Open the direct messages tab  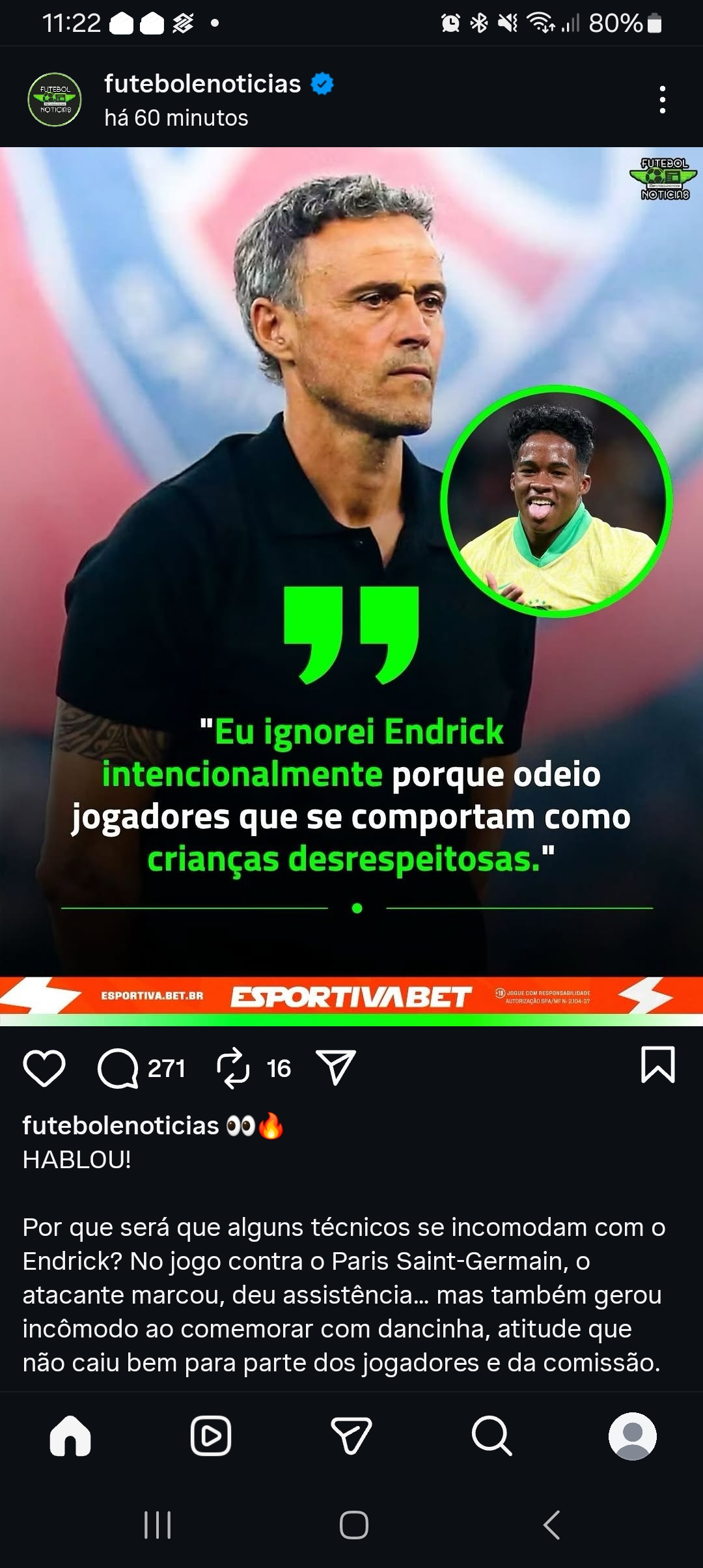(351, 1436)
